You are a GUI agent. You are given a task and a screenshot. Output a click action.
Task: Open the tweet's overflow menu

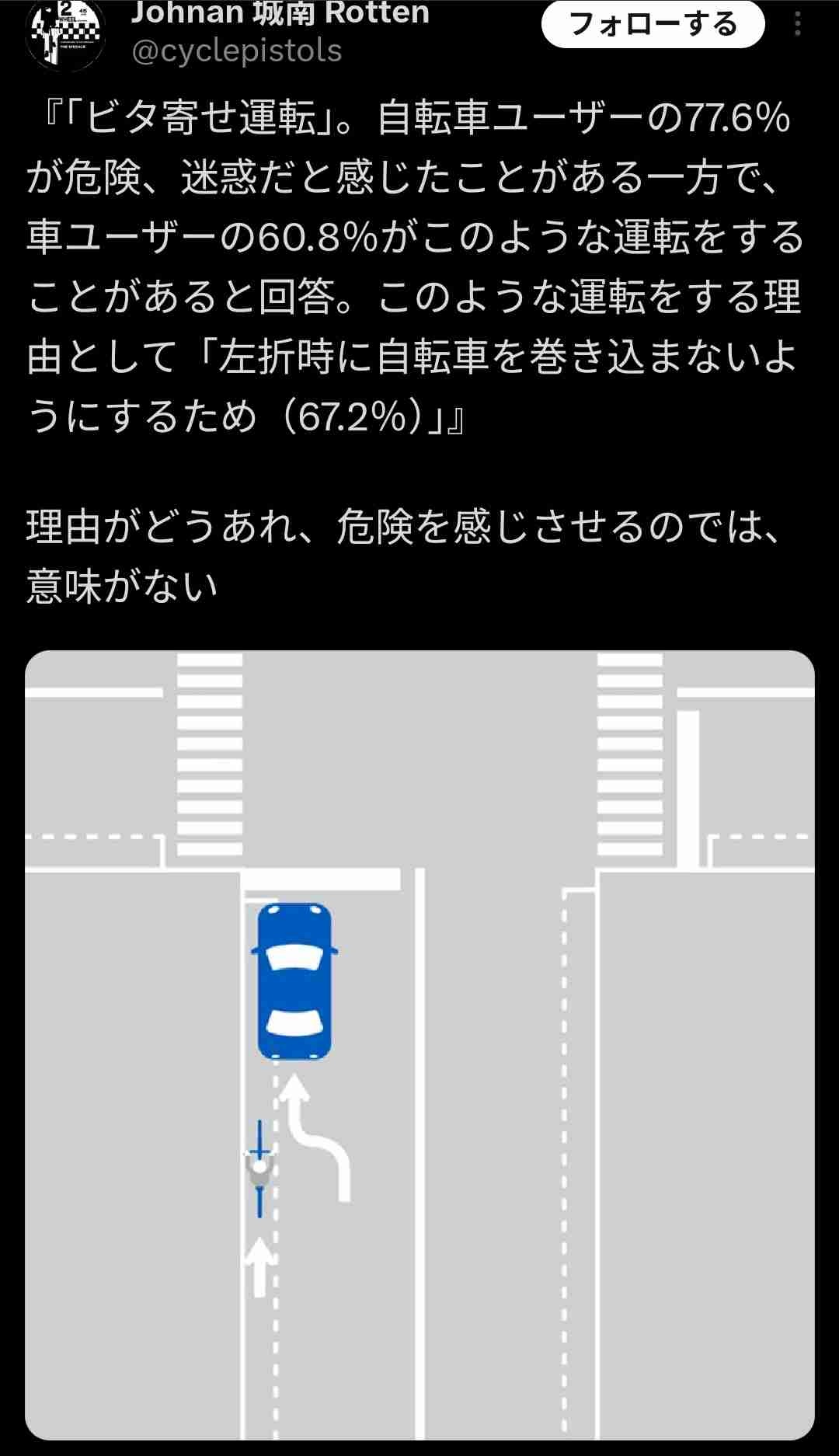(x=797, y=24)
